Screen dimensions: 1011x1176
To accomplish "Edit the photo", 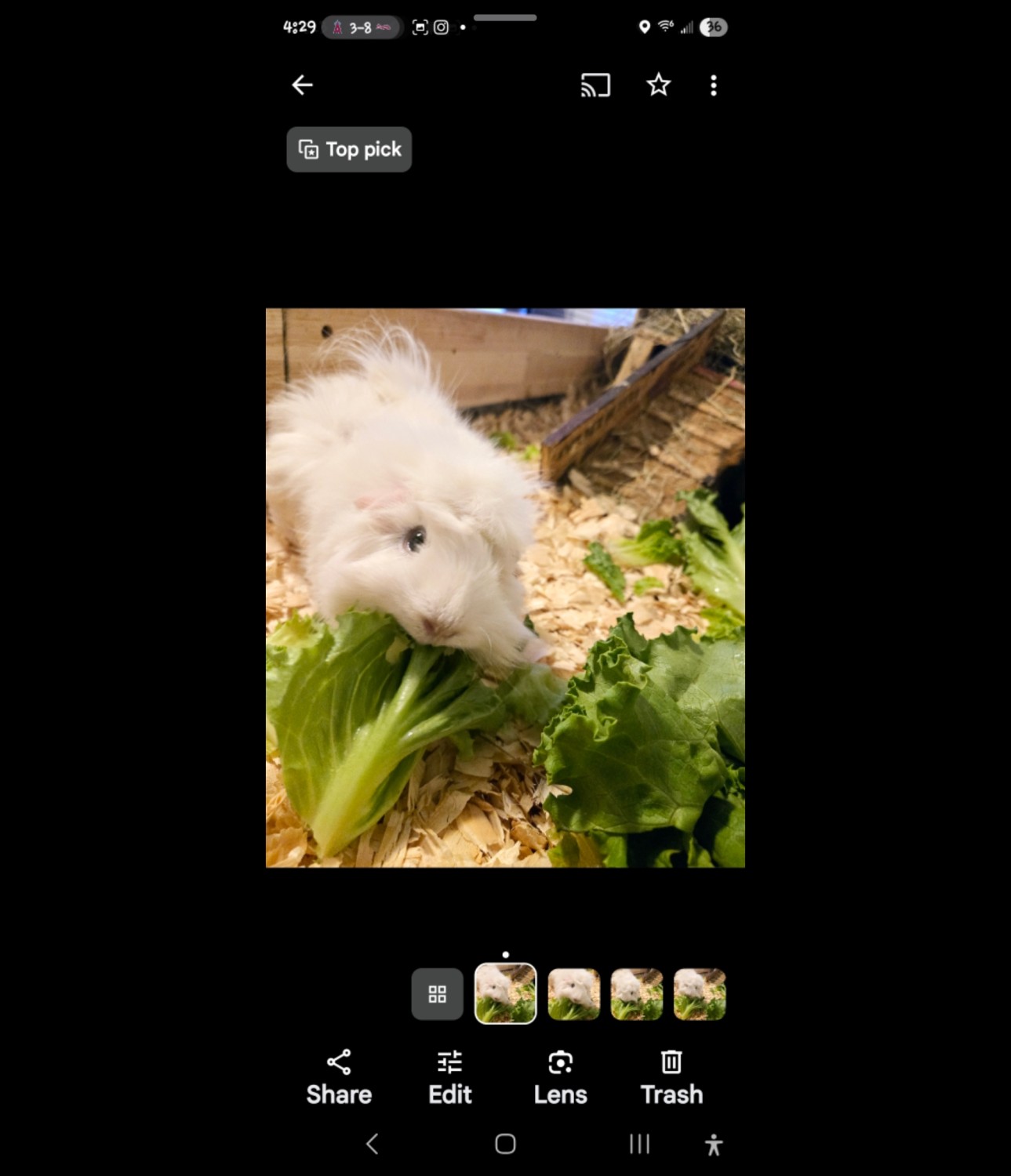I will [449, 1077].
